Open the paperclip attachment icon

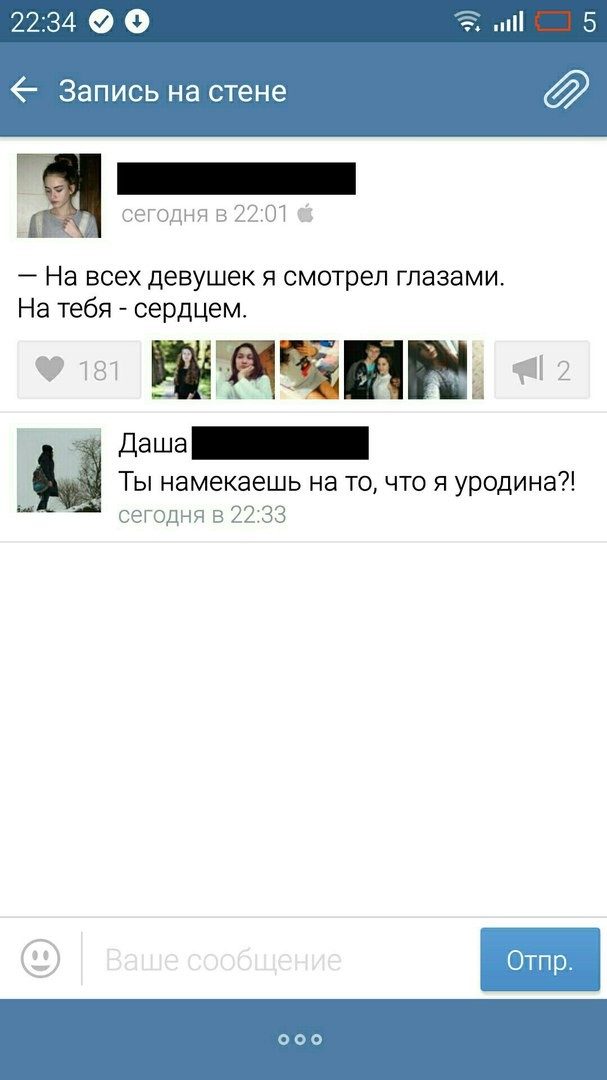pos(566,91)
